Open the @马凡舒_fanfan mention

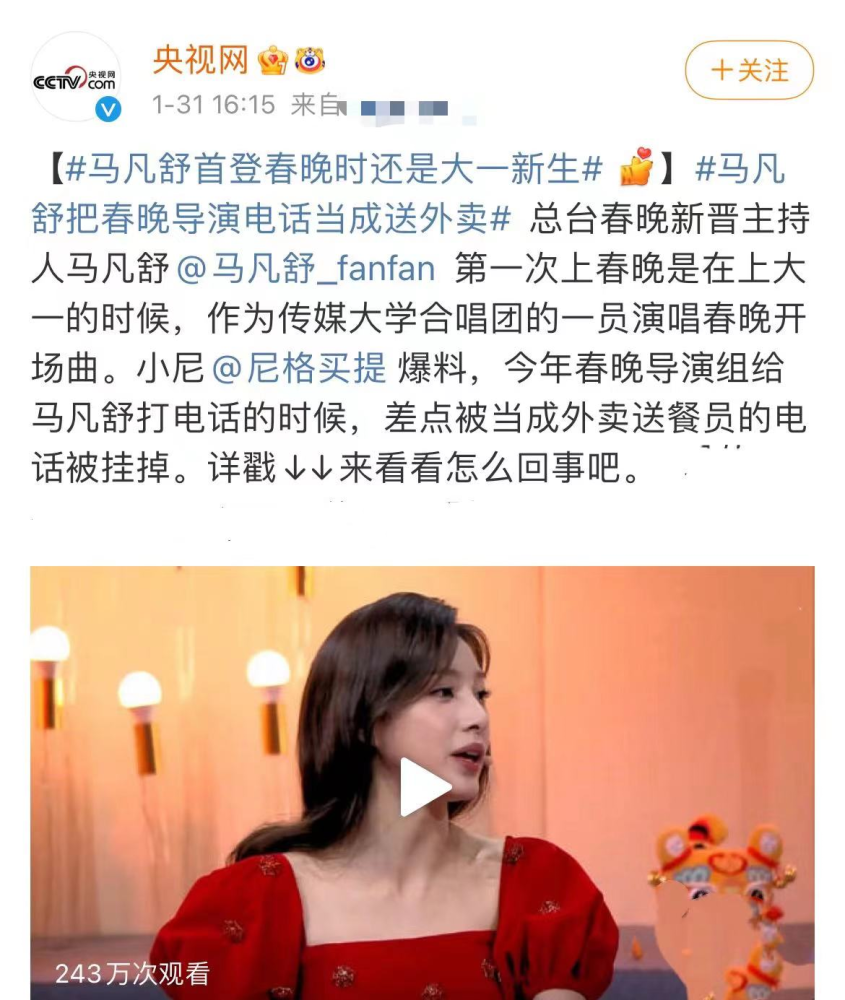(x=307, y=269)
